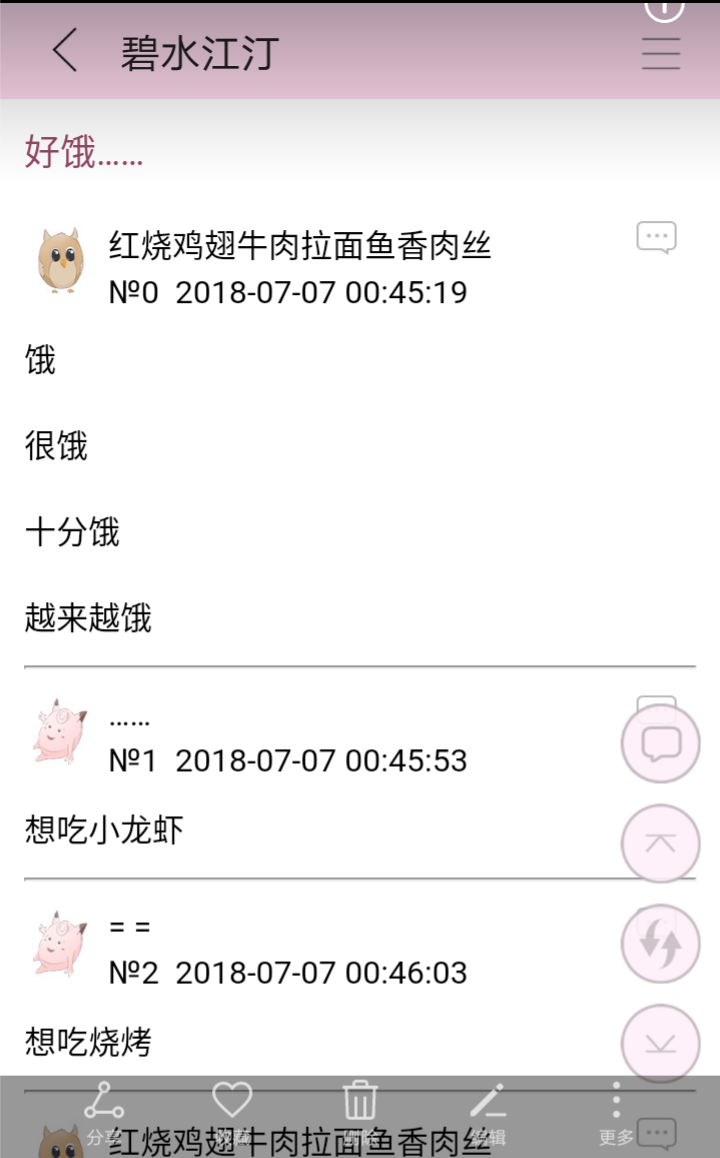Reply to post №0 via its comment icon
The image size is (720, 1158).
(656, 238)
